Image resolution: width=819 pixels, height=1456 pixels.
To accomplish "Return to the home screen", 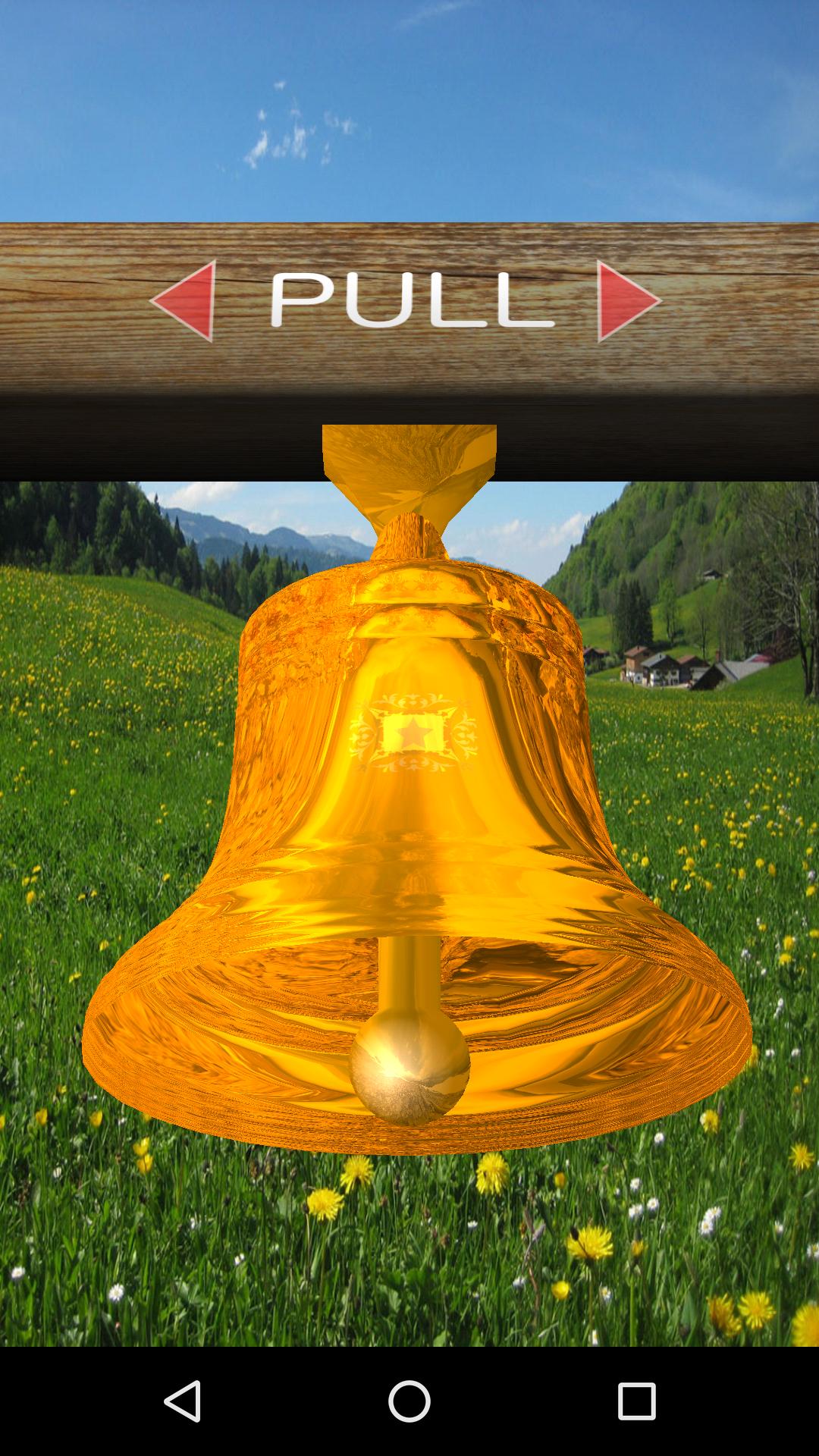I will (409, 1401).
